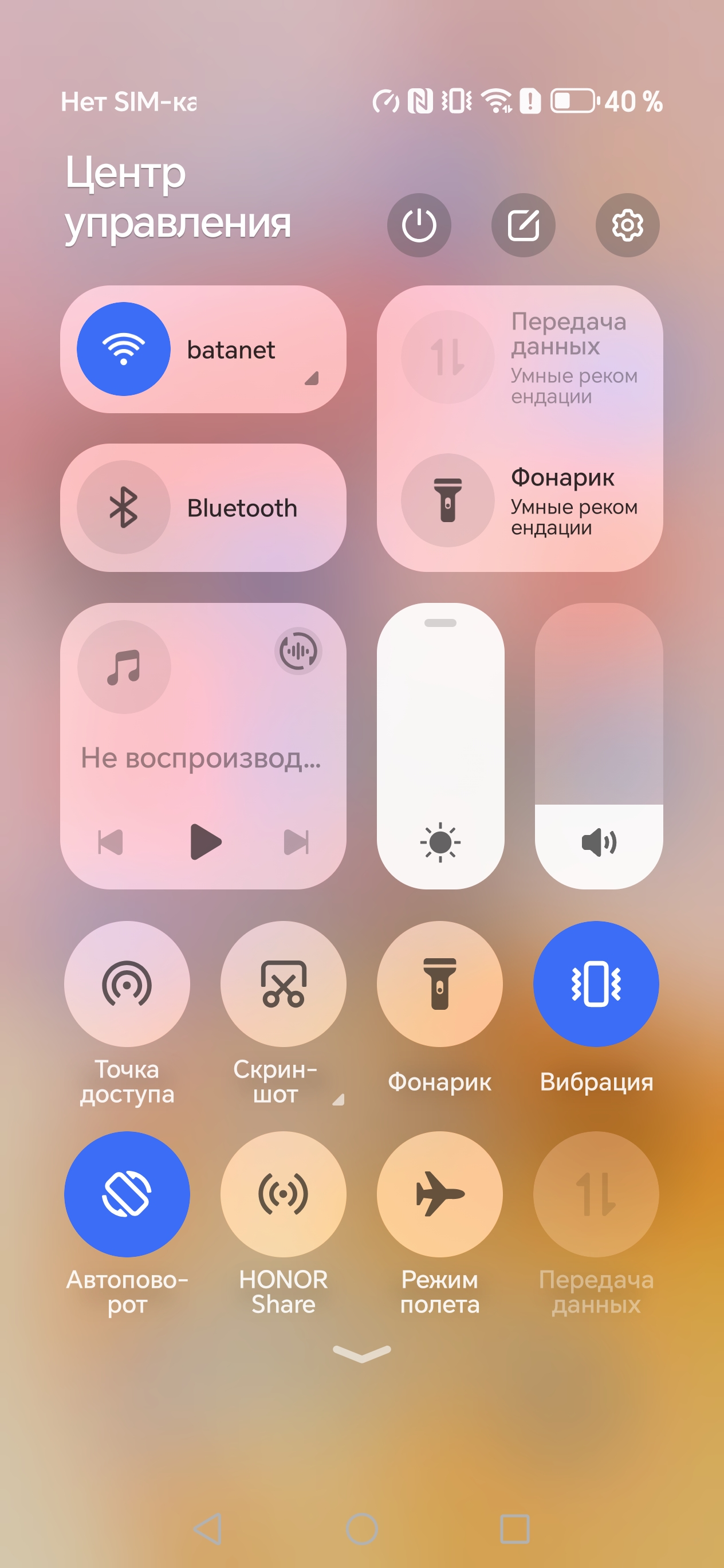This screenshot has width=724, height=1568.
Task: Open settings with the gear icon
Action: coord(627,225)
